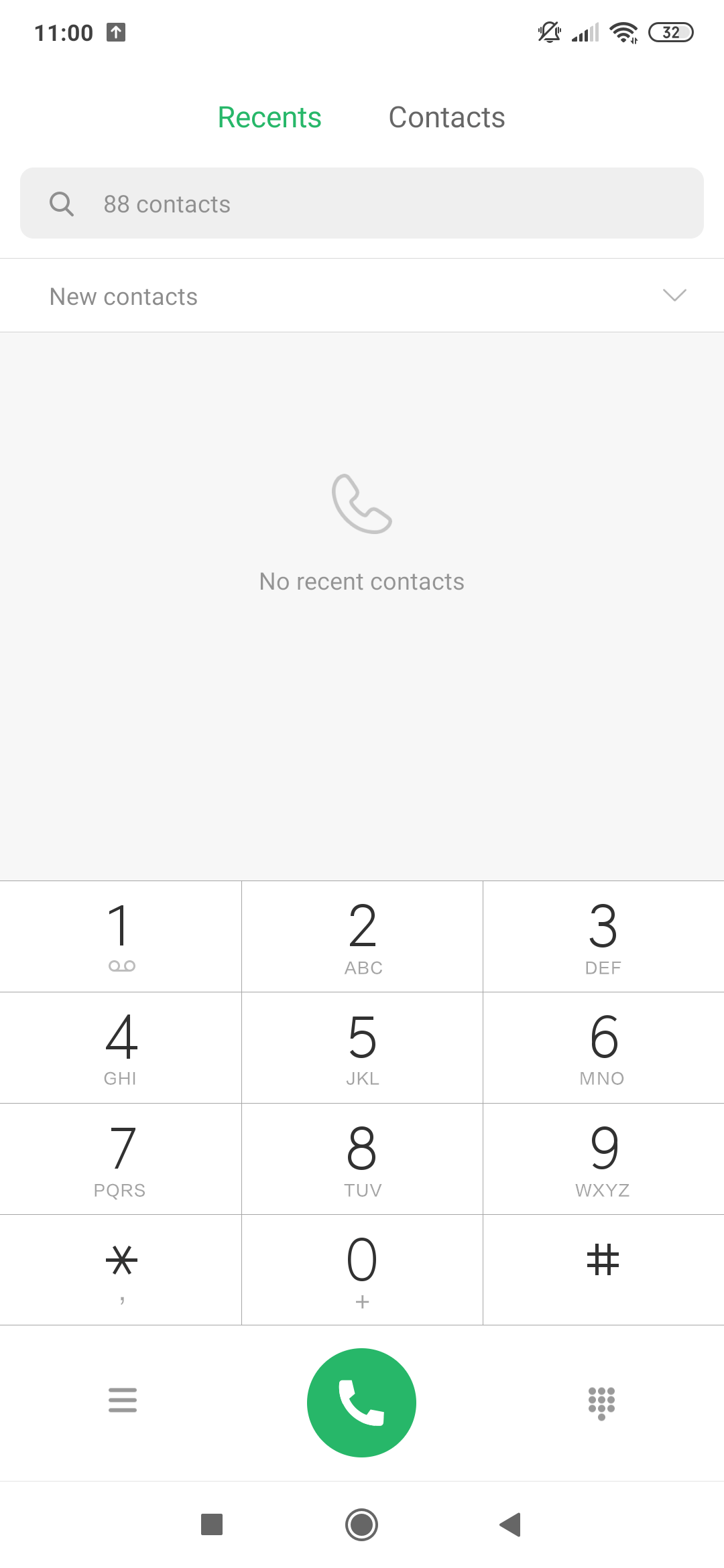Screen dimensions: 724x1568
Task: Tap the 3 DEF key
Action: click(603, 936)
